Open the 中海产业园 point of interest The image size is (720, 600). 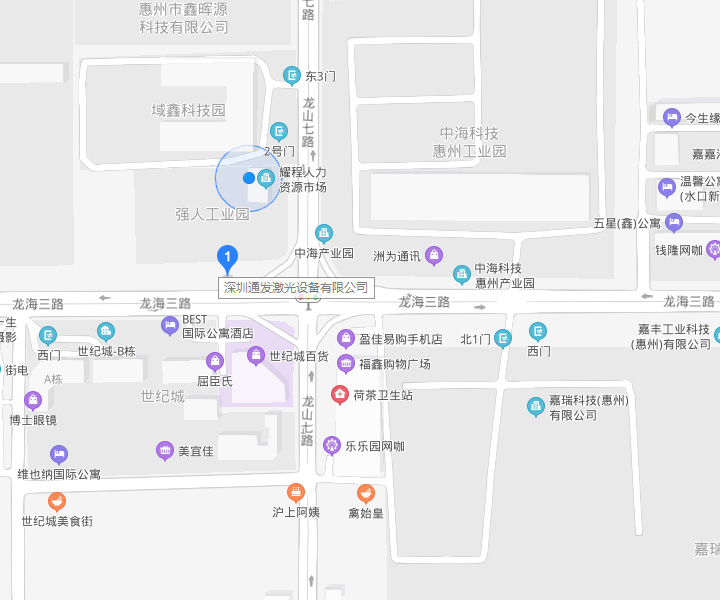[x=323, y=233]
